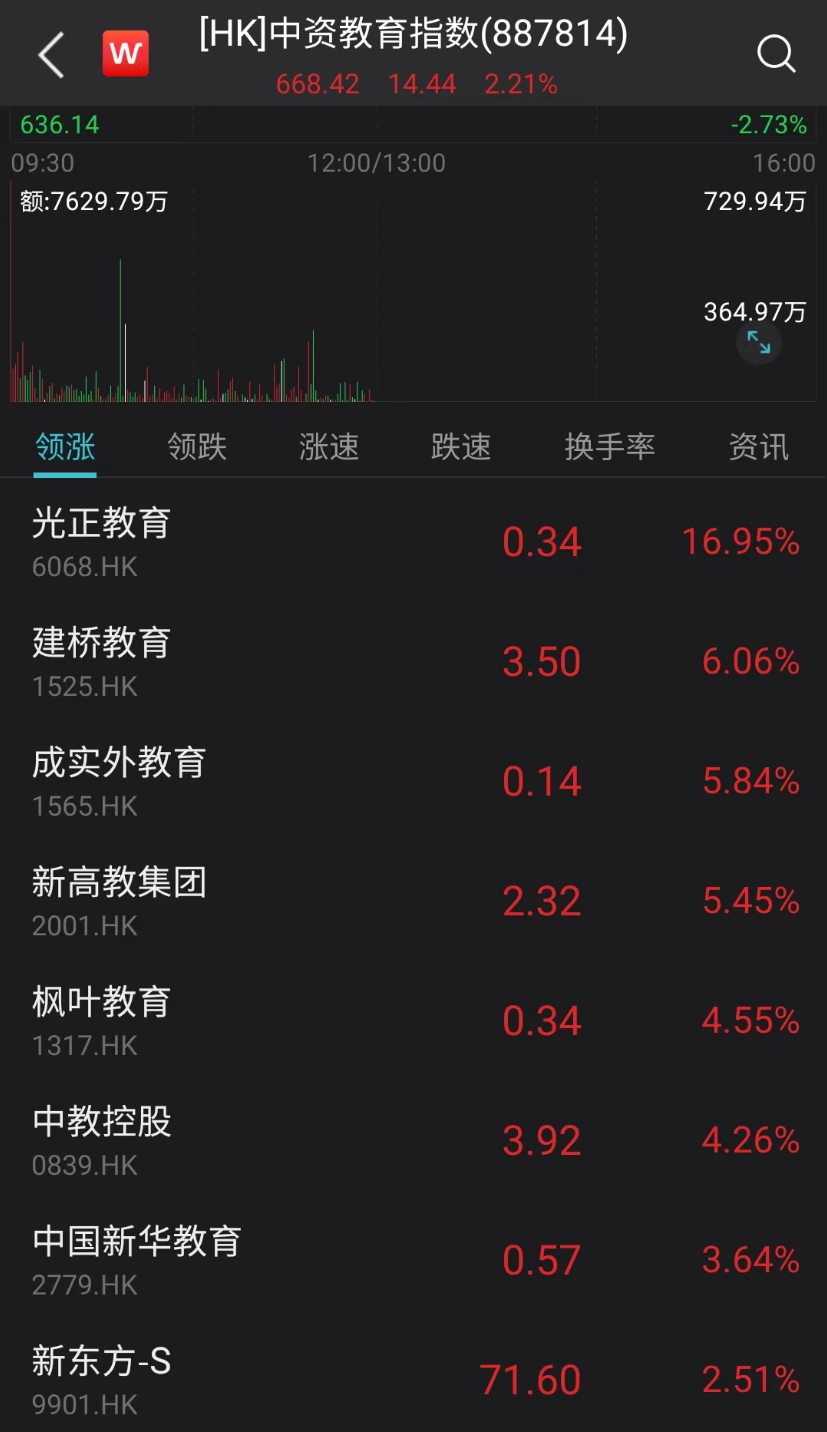View the 换手率 tab
Viewport: 827px width, 1432px height.
(x=609, y=446)
